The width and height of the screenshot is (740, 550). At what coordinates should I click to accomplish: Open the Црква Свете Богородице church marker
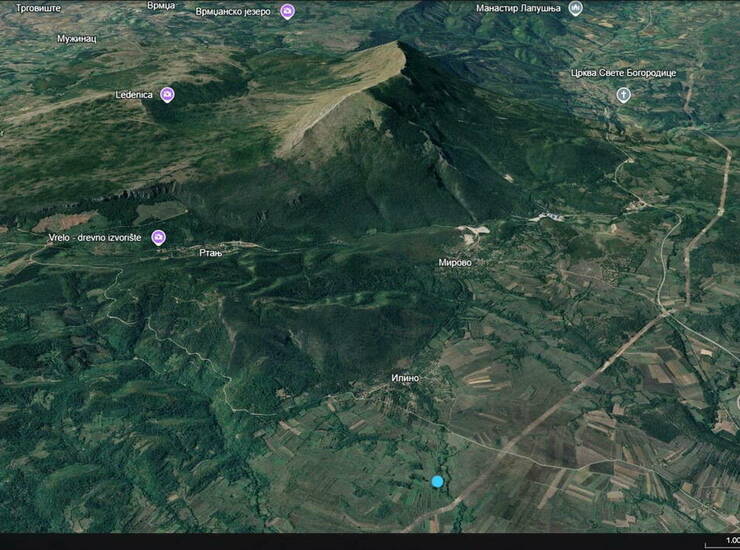[x=623, y=94]
